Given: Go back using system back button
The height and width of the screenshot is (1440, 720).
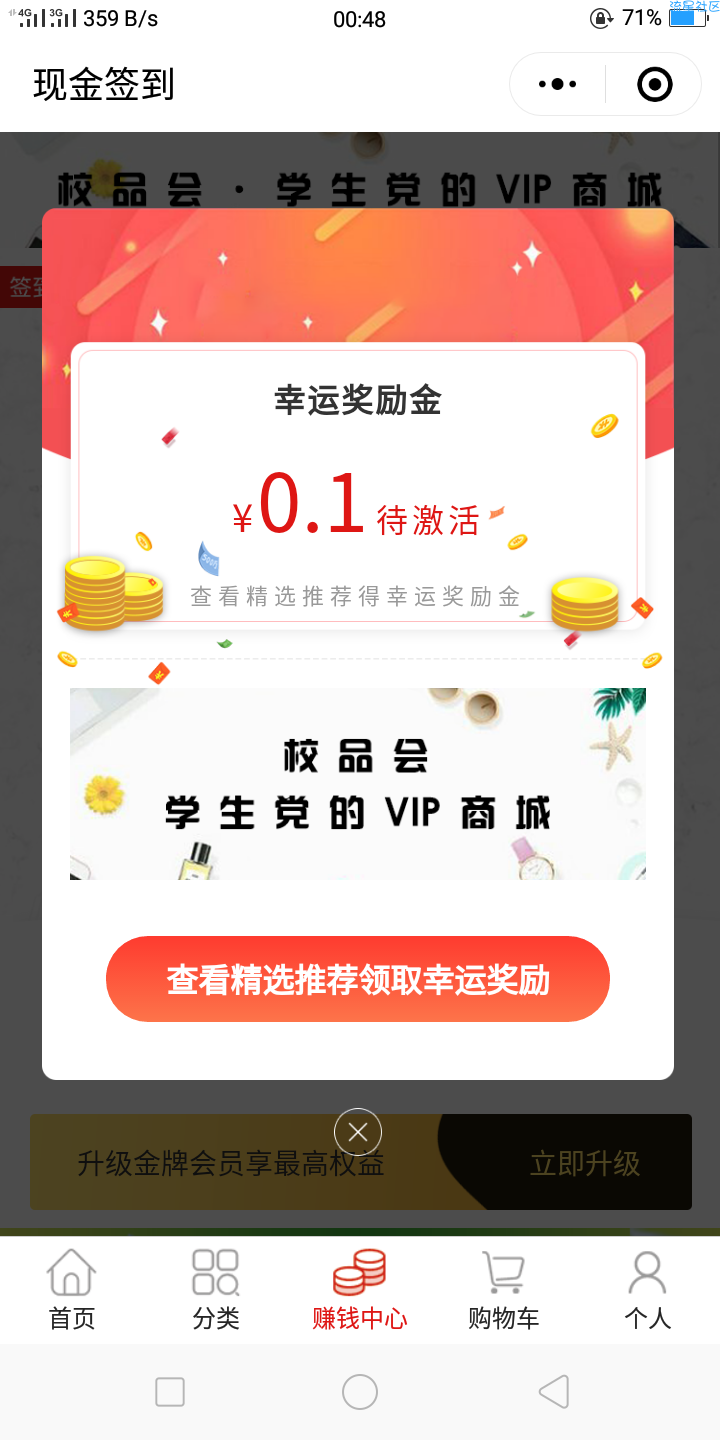Looking at the screenshot, I should click(x=553, y=1392).
